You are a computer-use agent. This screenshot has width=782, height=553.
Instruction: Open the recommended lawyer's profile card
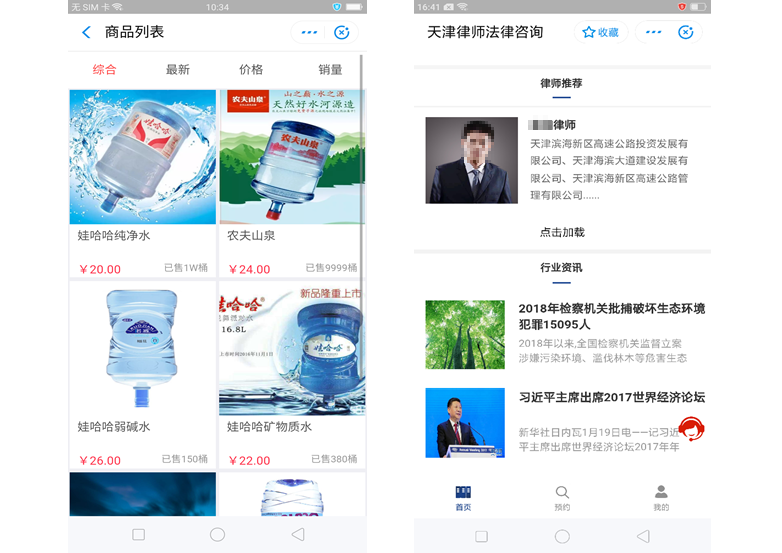tap(561, 161)
